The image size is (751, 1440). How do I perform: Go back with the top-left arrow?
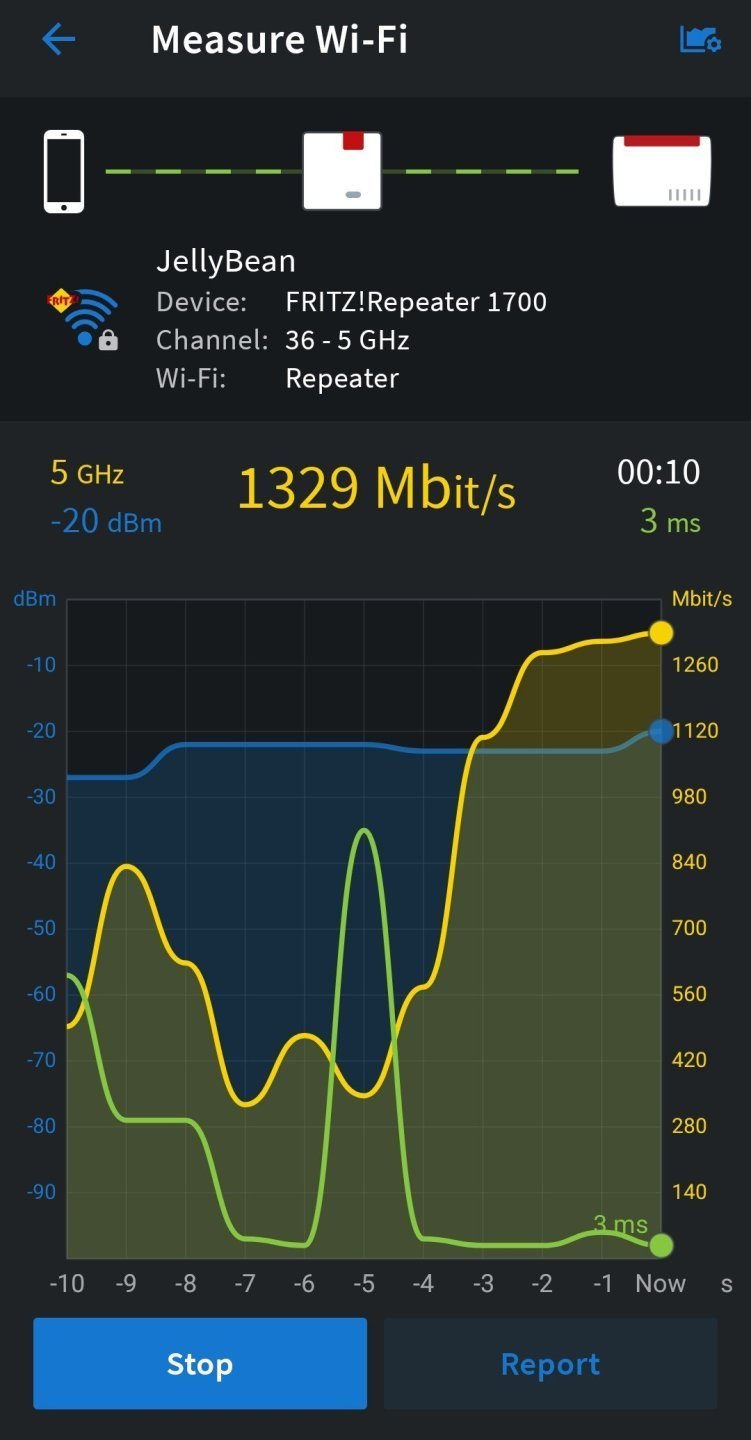click(x=58, y=40)
